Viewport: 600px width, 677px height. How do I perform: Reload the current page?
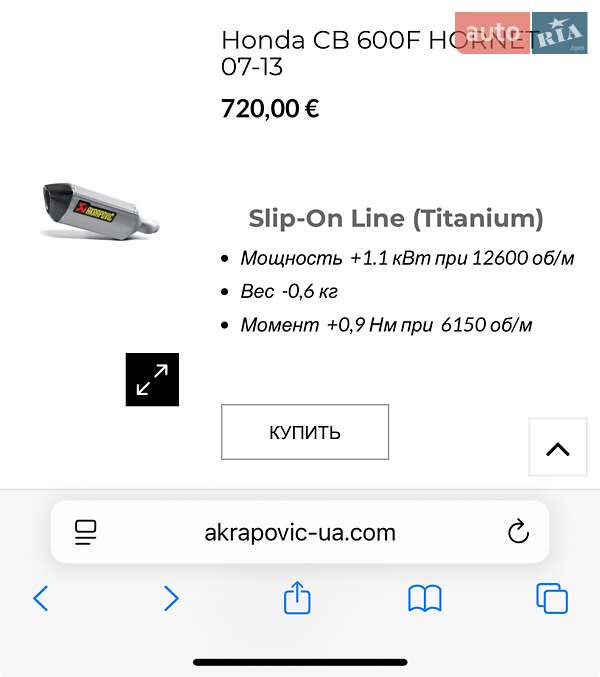point(518,532)
